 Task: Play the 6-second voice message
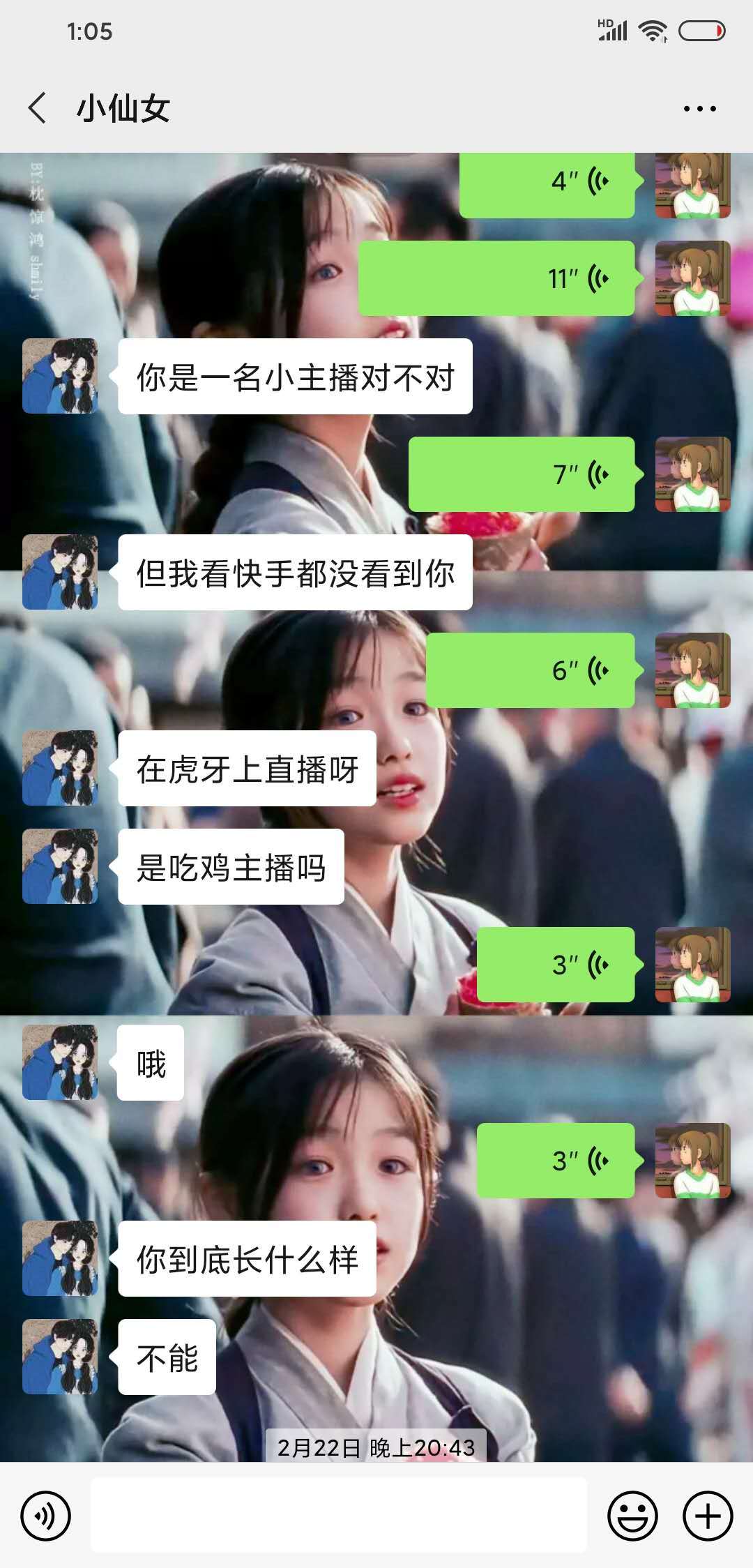pyautogui.click(x=530, y=670)
